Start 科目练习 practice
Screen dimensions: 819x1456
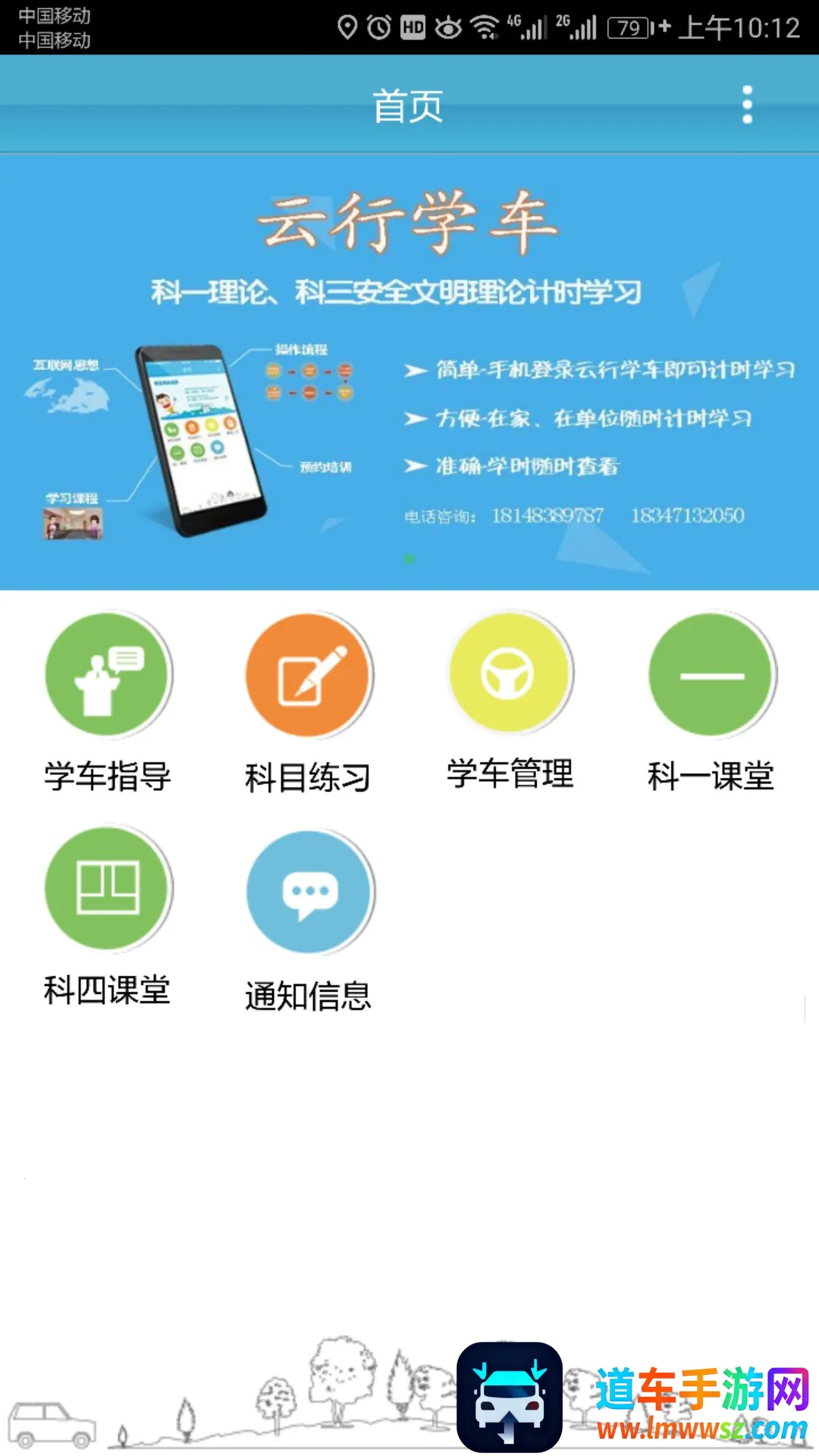(309, 675)
